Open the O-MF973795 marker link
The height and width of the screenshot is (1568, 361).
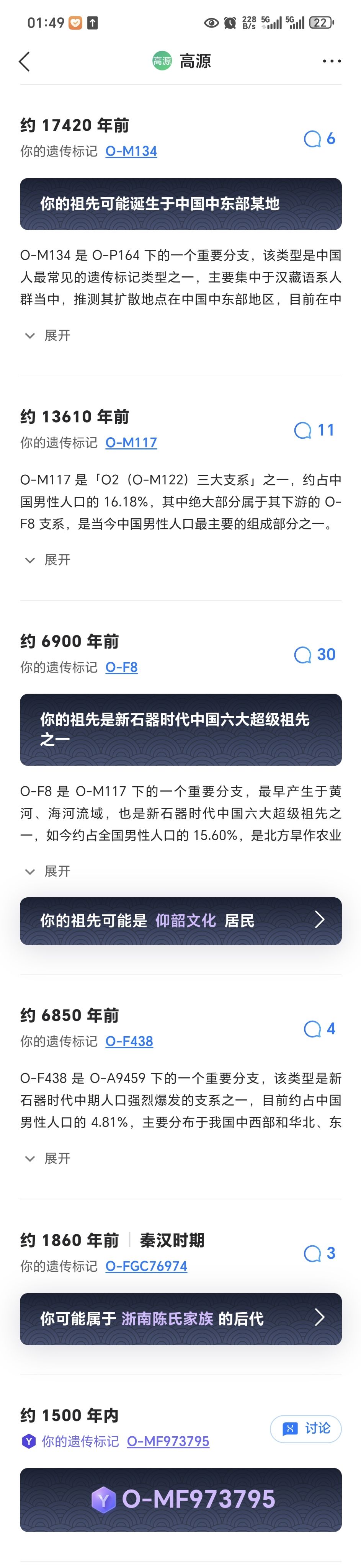[x=167, y=1441]
